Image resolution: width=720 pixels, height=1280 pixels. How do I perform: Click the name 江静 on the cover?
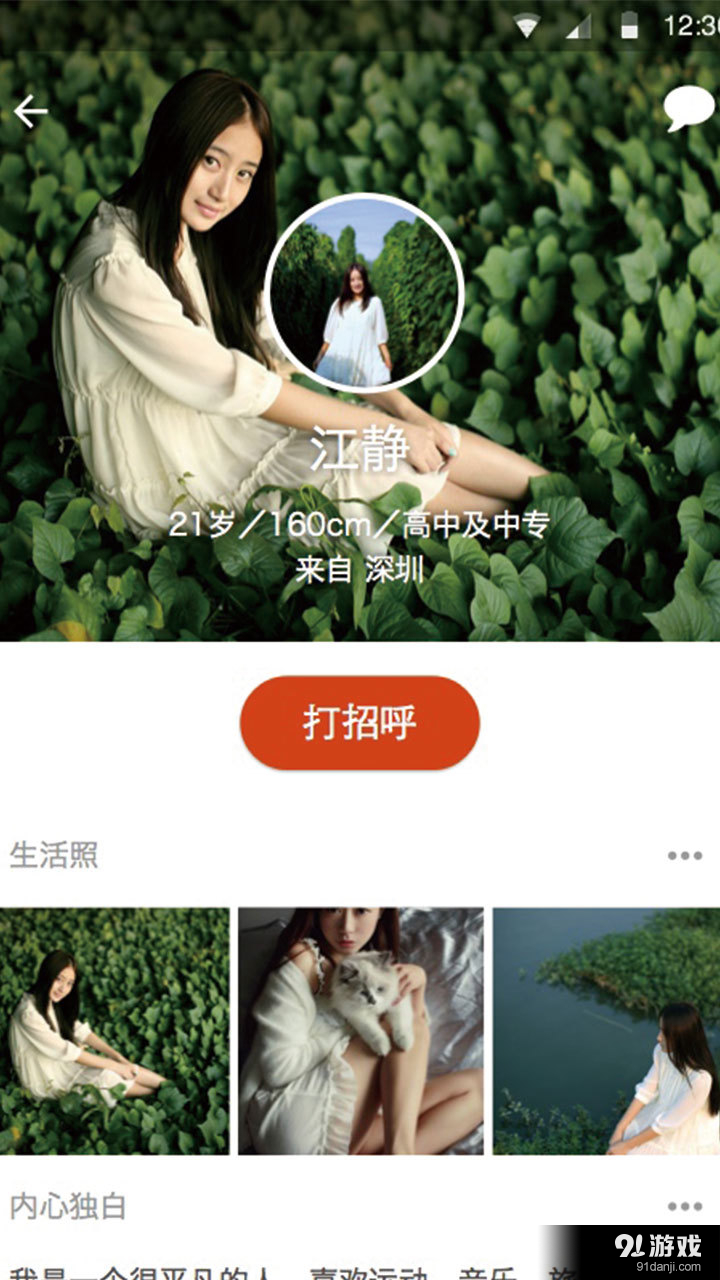click(x=360, y=452)
